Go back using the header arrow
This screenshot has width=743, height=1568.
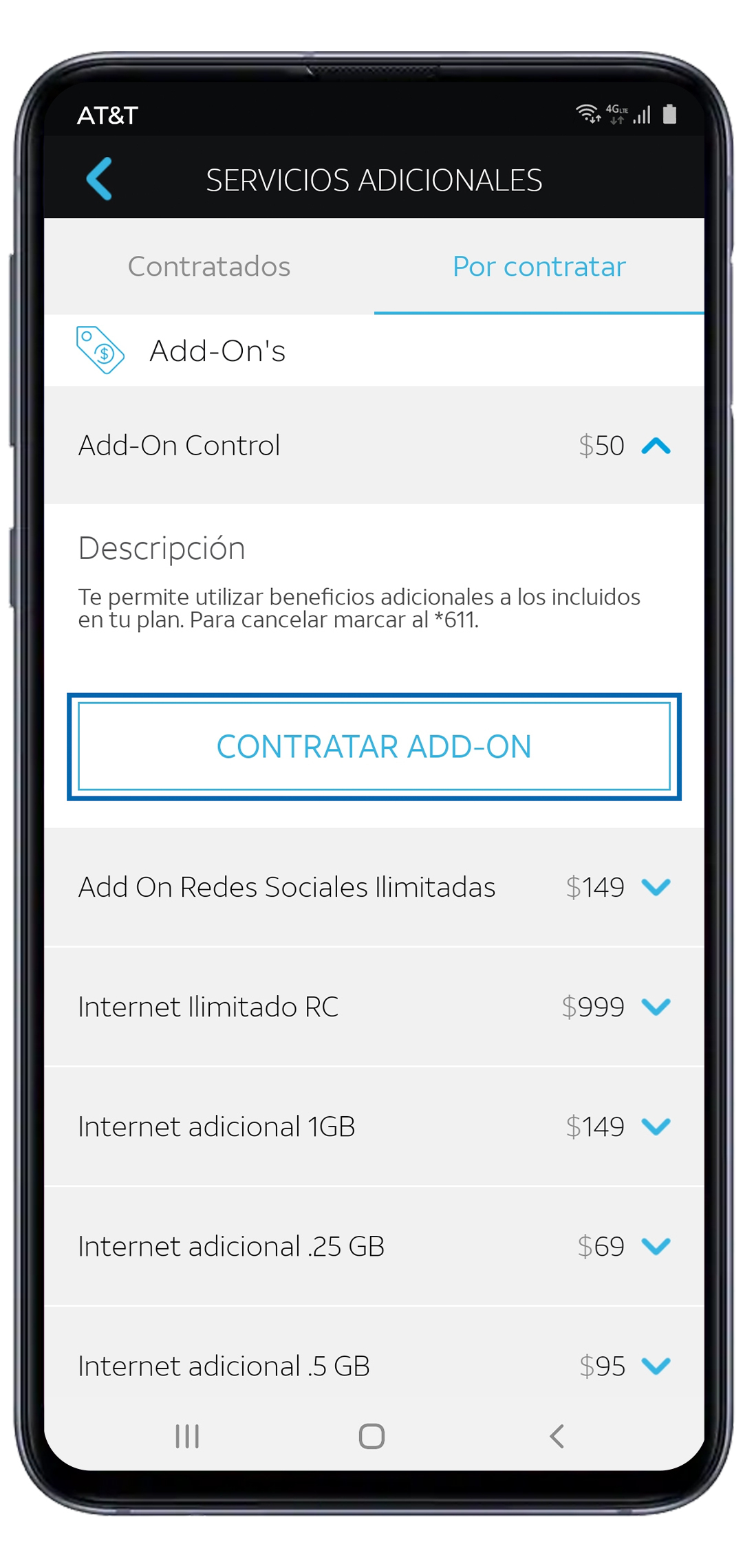tap(100, 179)
